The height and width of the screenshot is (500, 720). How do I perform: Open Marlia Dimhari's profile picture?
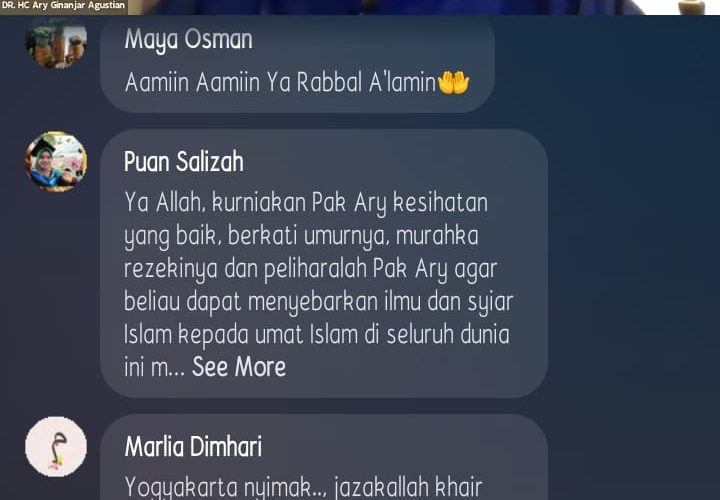point(55,447)
